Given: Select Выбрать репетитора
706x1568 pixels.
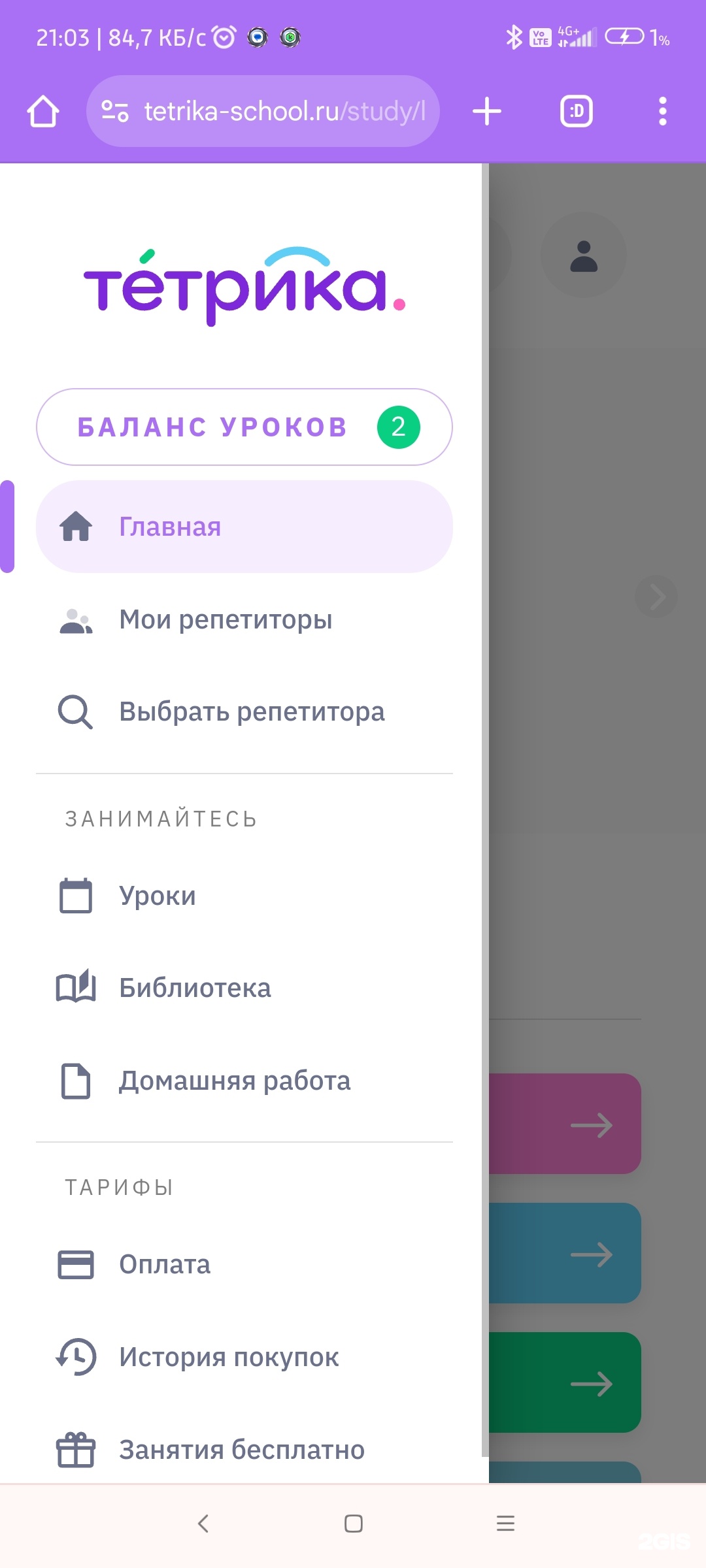Looking at the screenshot, I should tap(252, 711).
